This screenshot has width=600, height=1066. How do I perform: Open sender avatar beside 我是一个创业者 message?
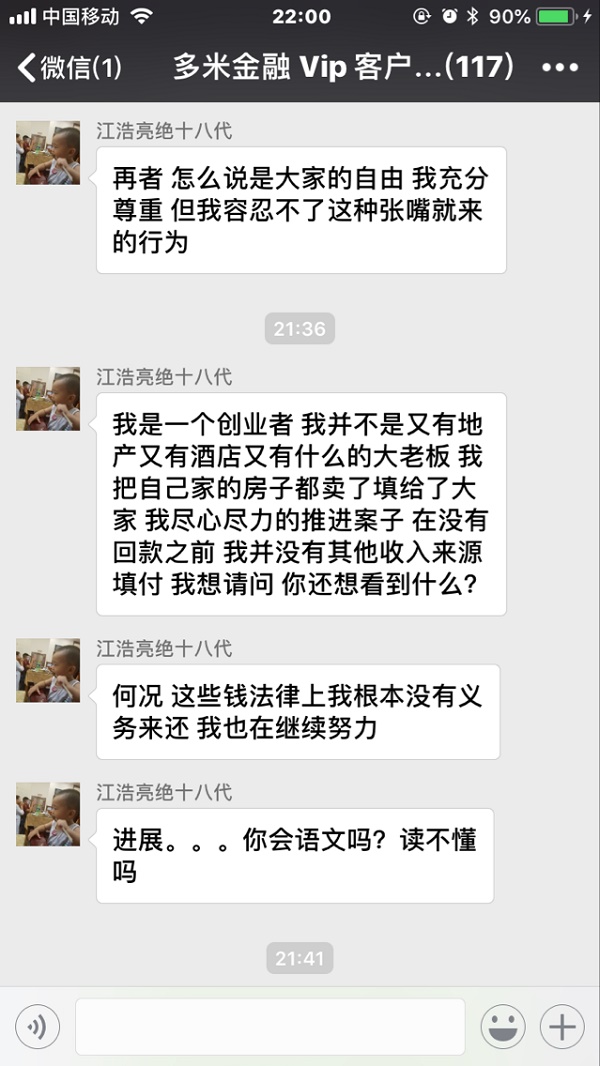[x=47, y=398]
